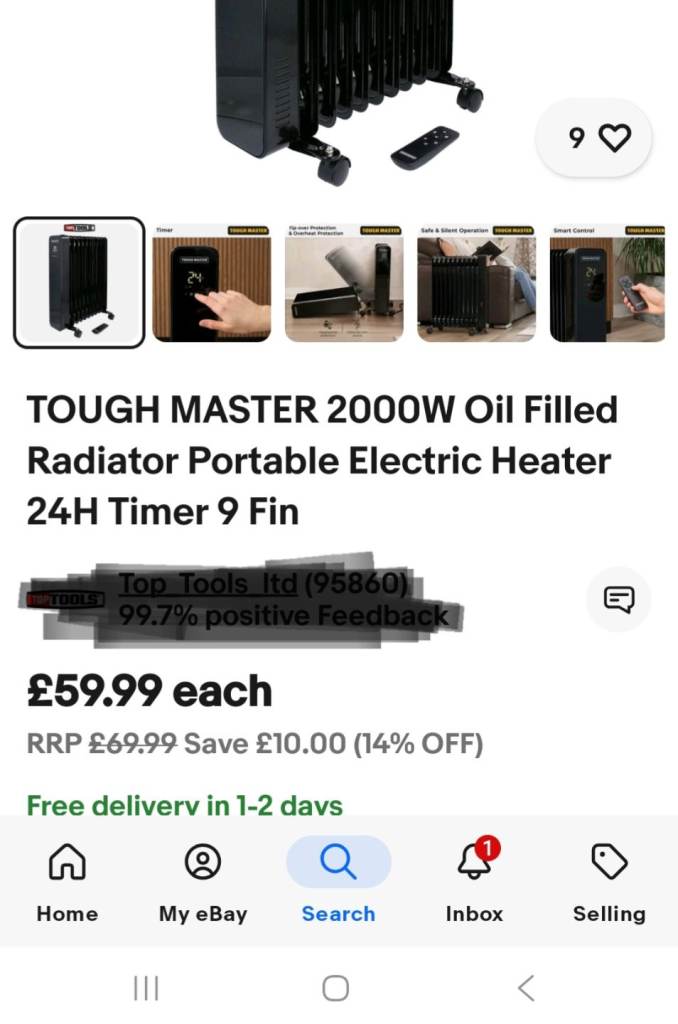
Task: Tap the system back button
Action: (526, 988)
